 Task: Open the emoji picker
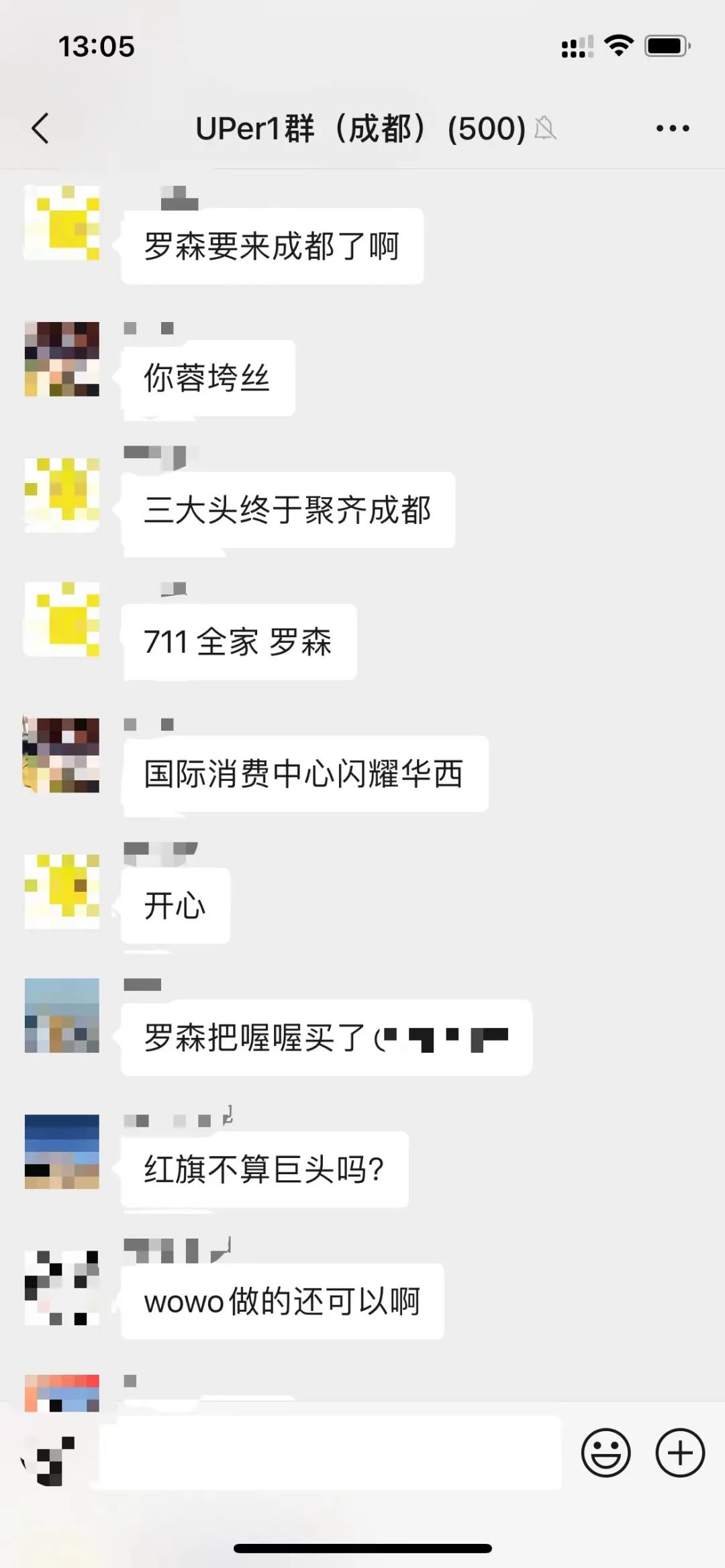(606, 1453)
